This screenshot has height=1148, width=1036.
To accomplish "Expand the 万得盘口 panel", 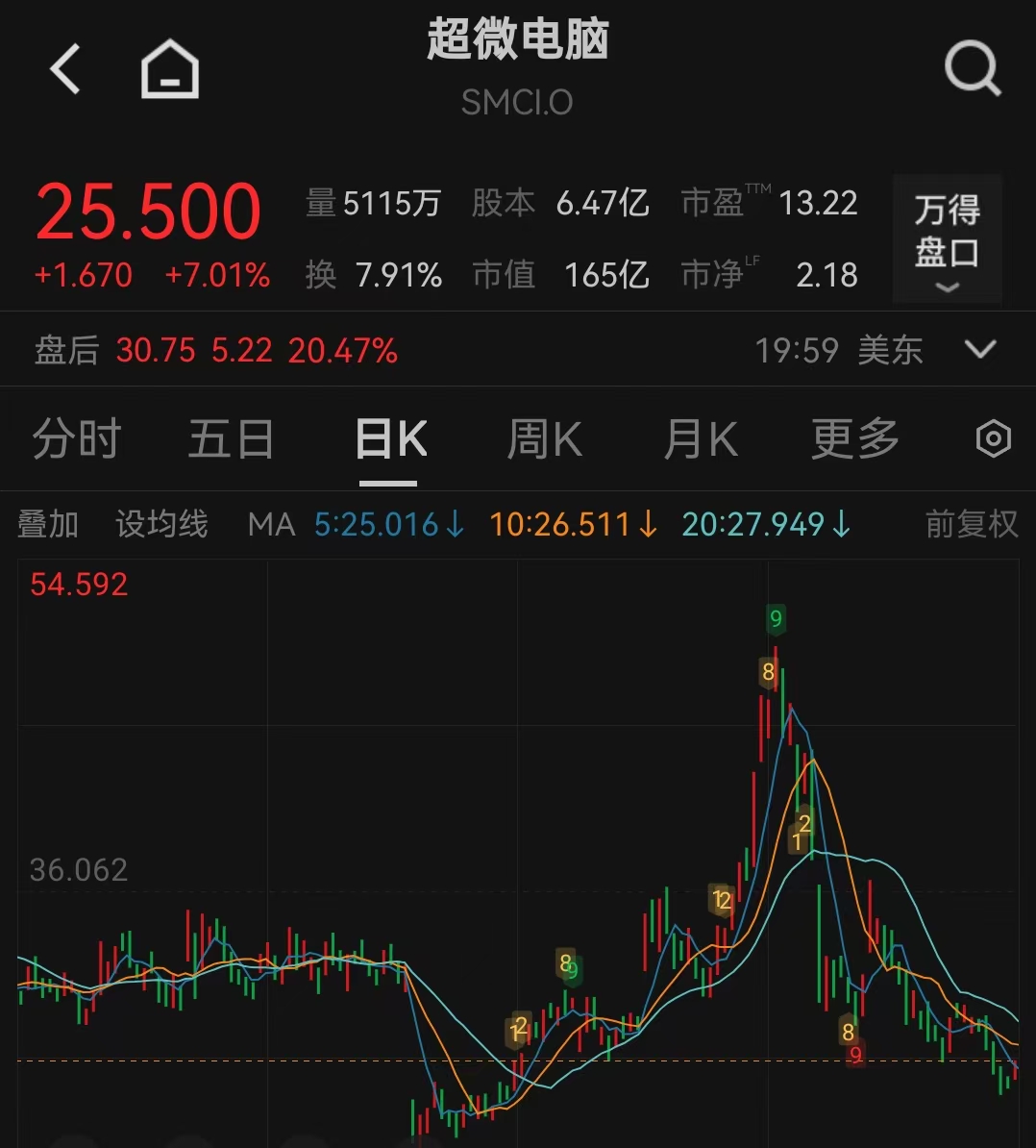I will coord(947,238).
